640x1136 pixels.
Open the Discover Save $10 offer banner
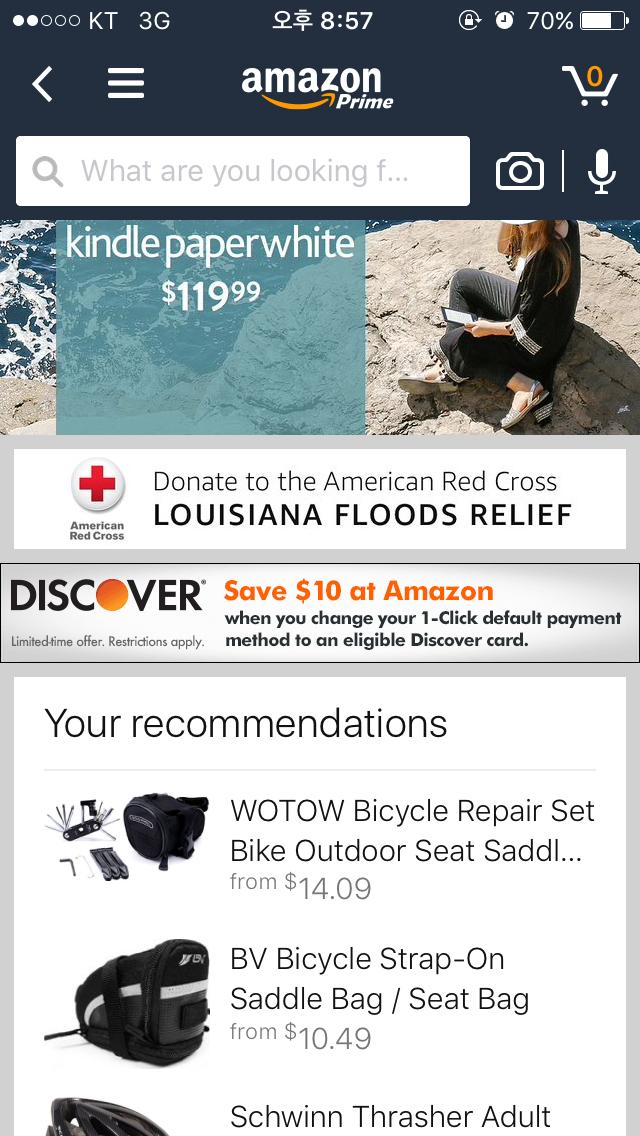[320, 613]
